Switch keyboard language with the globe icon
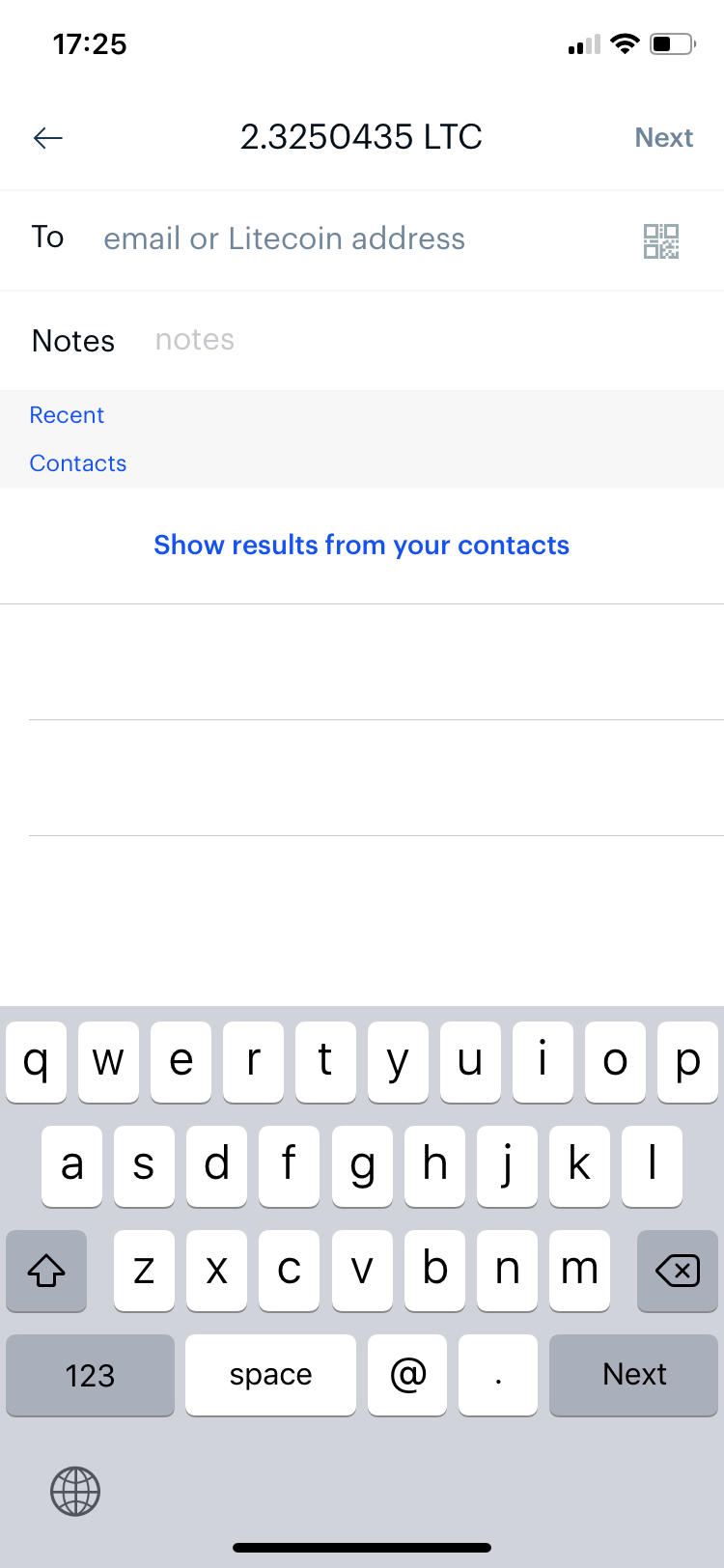The height and width of the screenshot is (1568, 724). point(75,1492)
